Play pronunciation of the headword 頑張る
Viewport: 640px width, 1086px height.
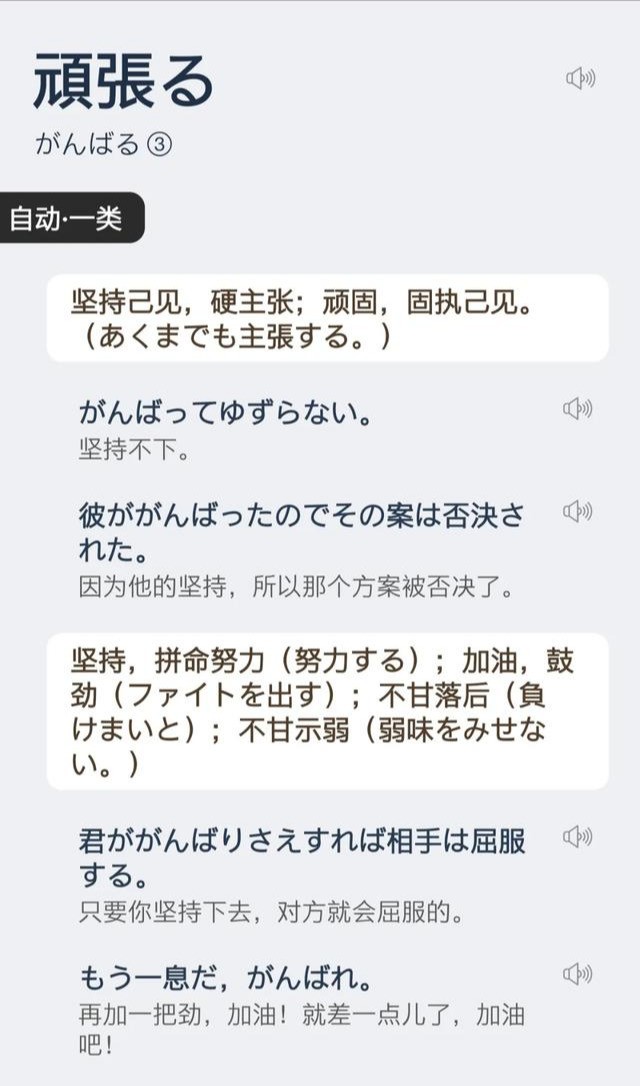[x=580, y=78]
